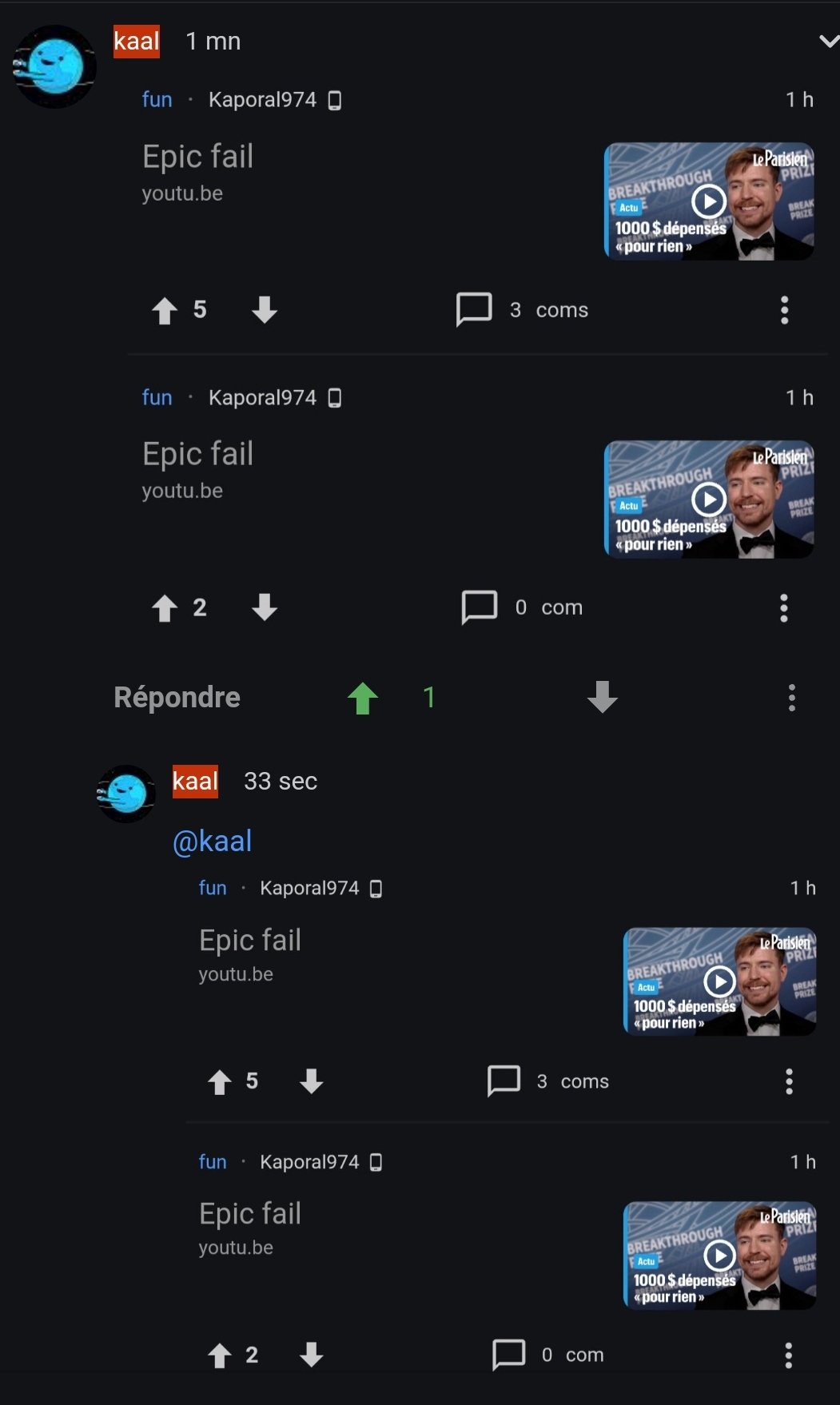Screen dimensions: 840x1405
Task: Downvote the 2-vote Epic fail post in the 33 sec reply
Action: click(311, 1355)
